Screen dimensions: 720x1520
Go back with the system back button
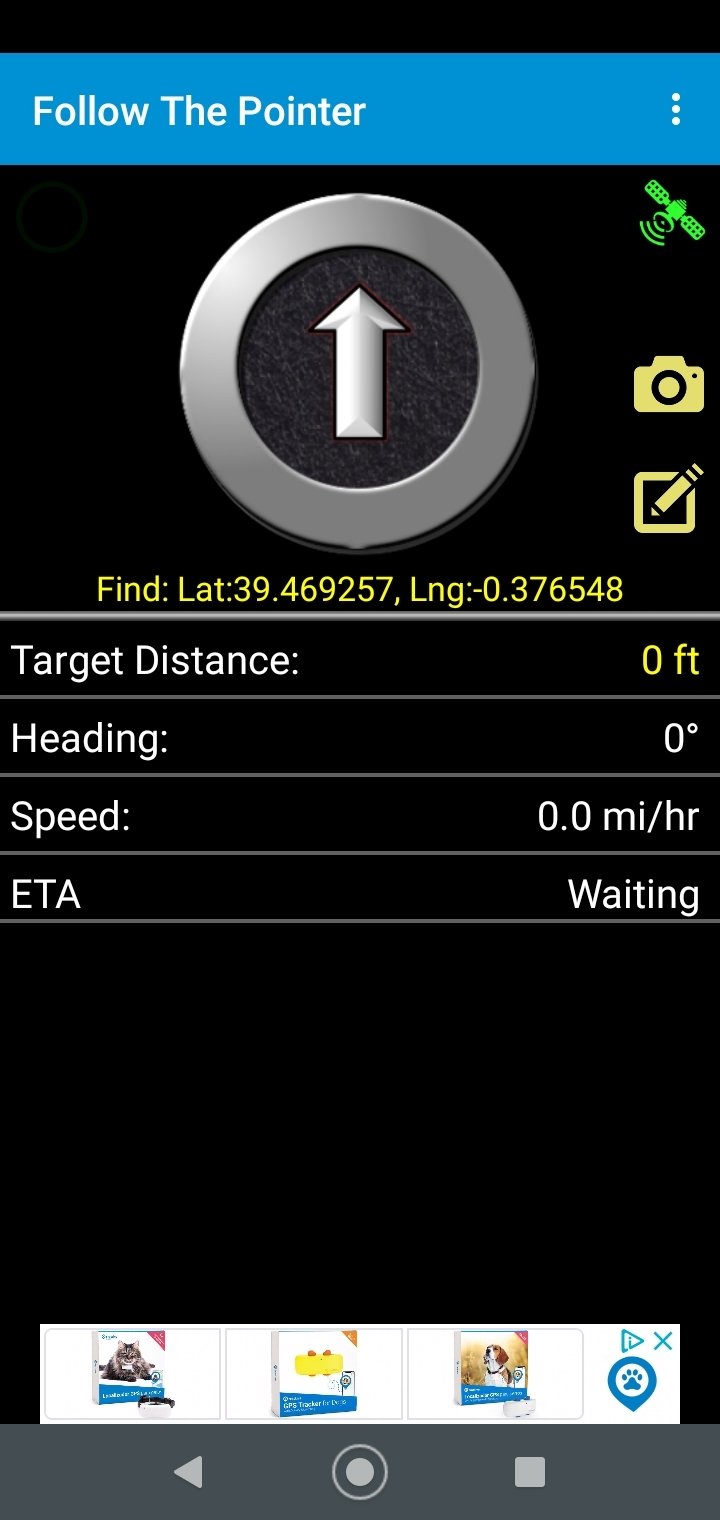coord(188,1472)
